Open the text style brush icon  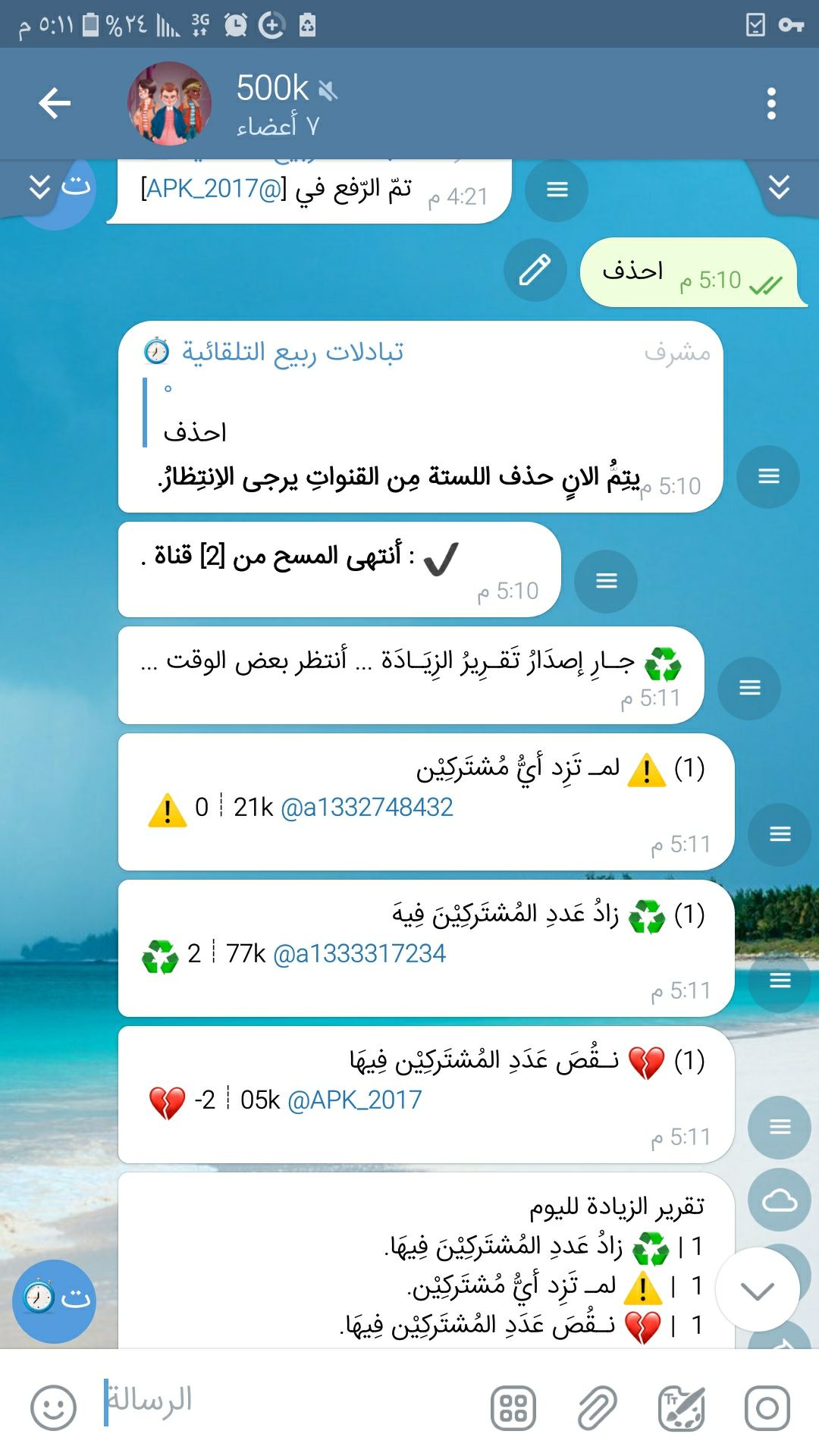click(x=682, y=1408)
